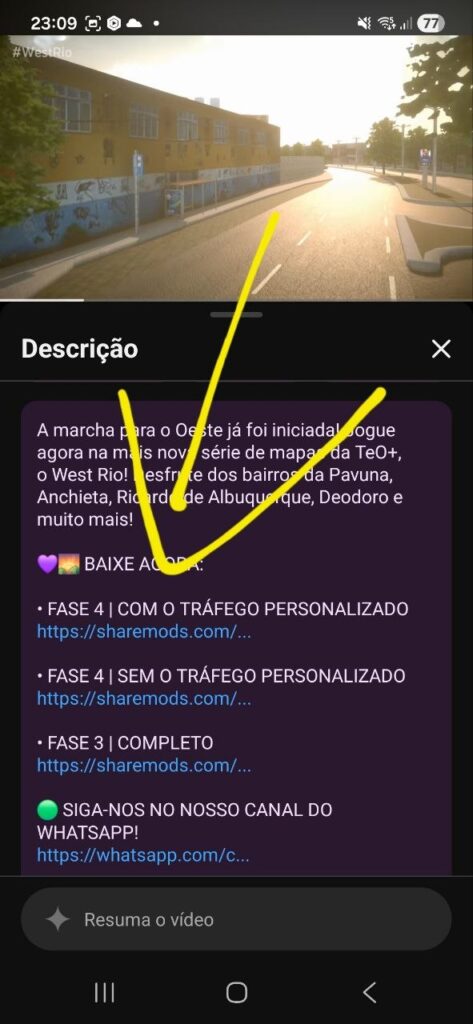The image size is (473, 1024).
Task: Tap the Resuma o vídeo field
Action: [x=236, y=920]
